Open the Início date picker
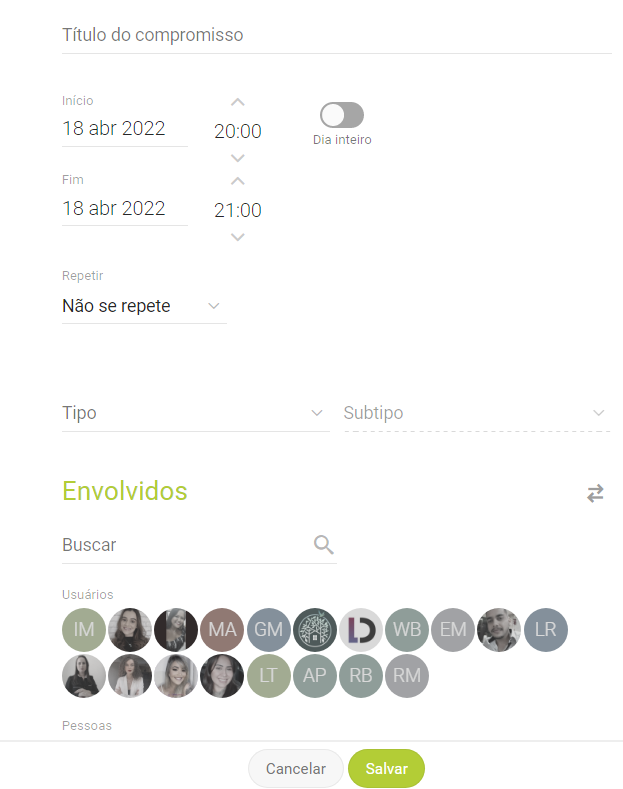The width and height of the screenshot is (623, 789). pyautogui.click(x=124, y=129)
